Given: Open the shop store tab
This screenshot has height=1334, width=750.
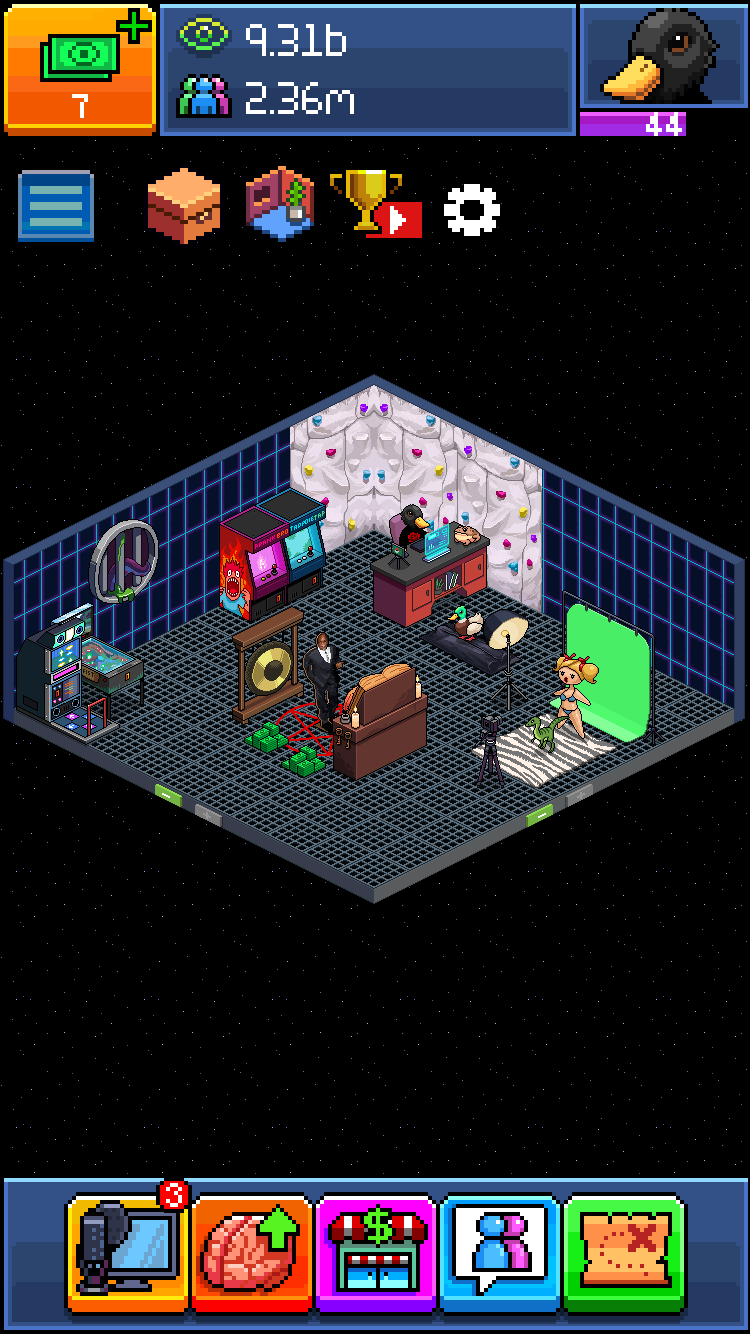Looking at the screenshot, I should (376, 1253).
